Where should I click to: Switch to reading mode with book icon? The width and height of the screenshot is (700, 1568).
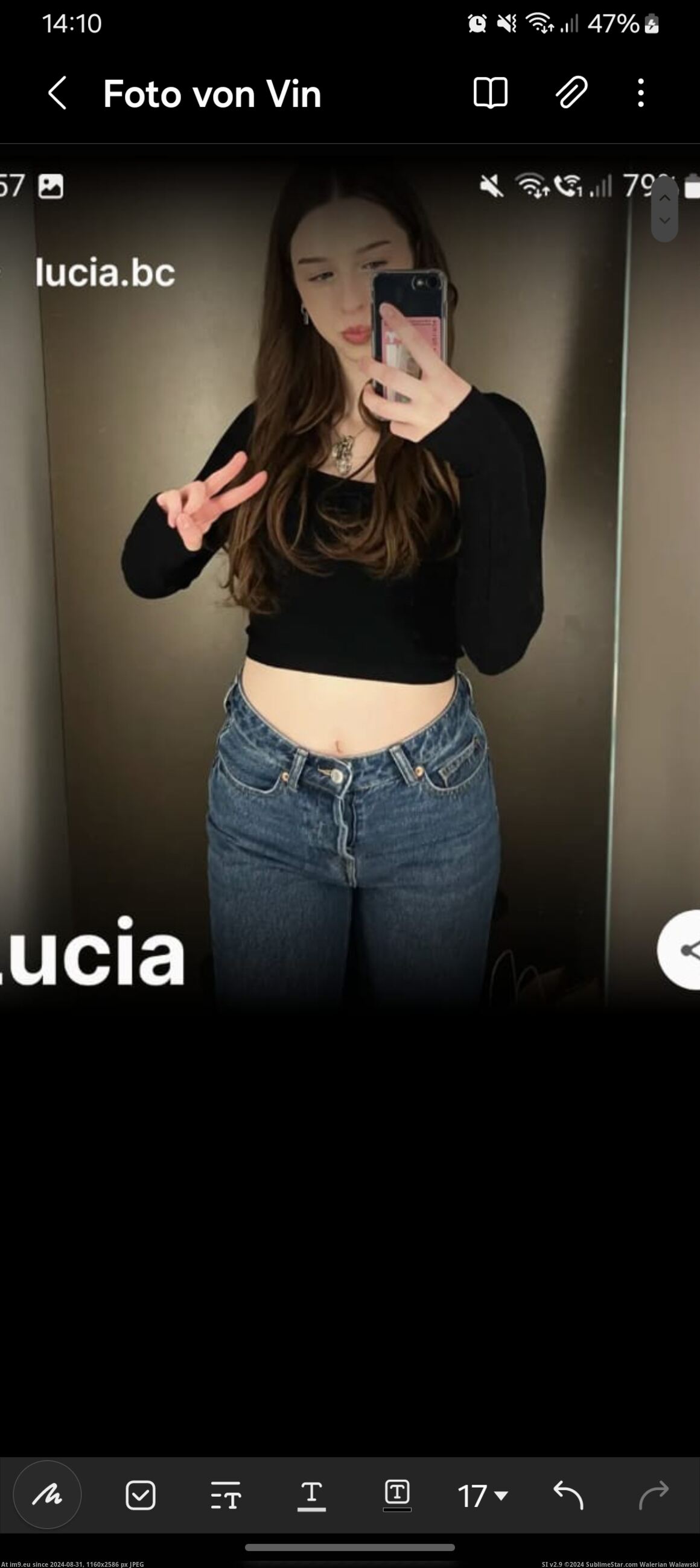tap(490, 93)
